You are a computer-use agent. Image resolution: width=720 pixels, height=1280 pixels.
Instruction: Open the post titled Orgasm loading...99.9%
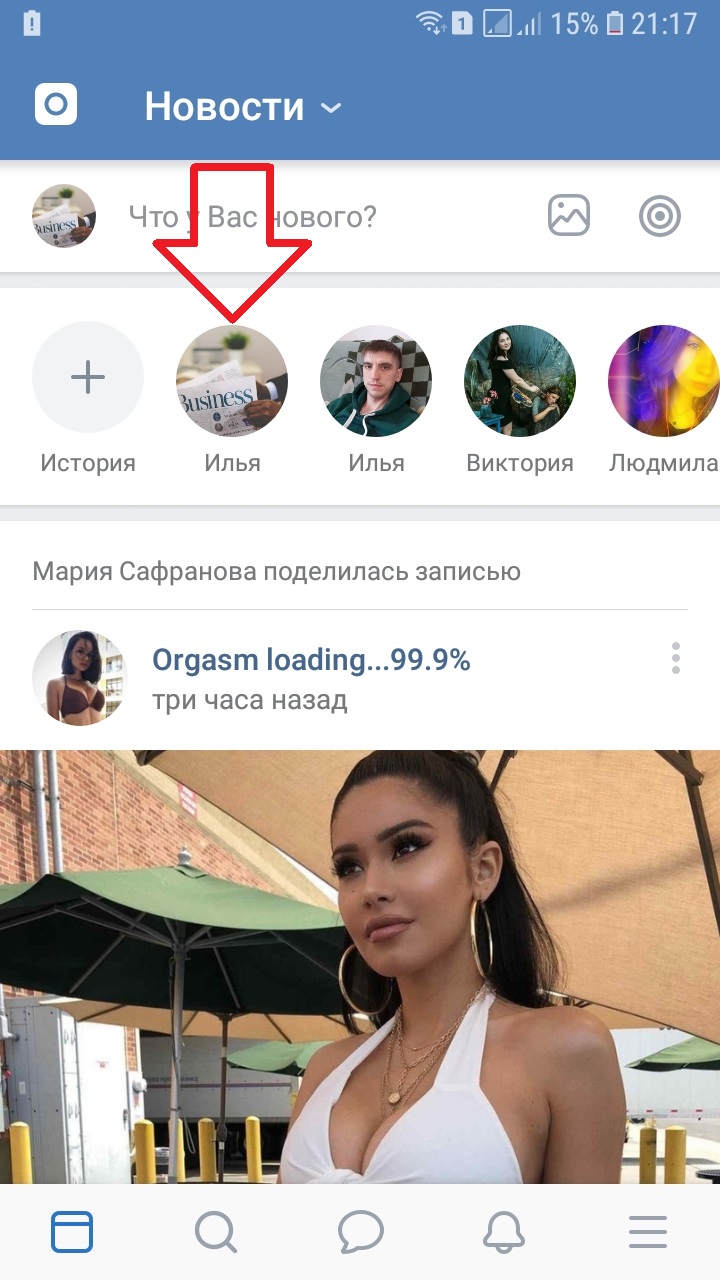pos(310,659)
